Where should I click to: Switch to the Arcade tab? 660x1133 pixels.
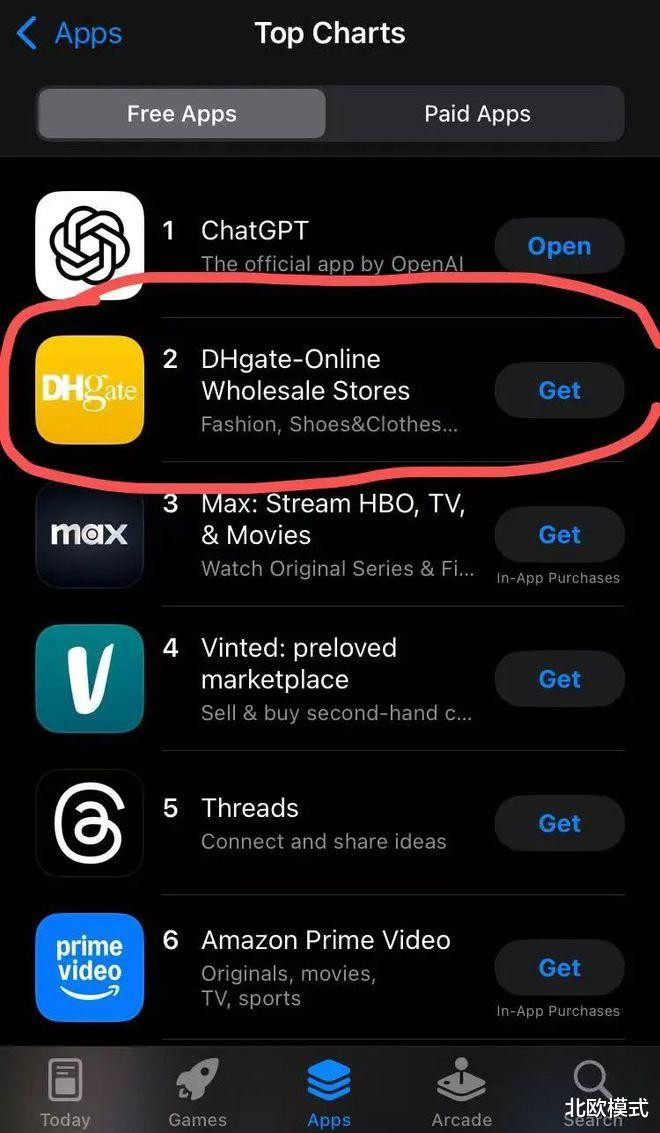click(462, 1093)
